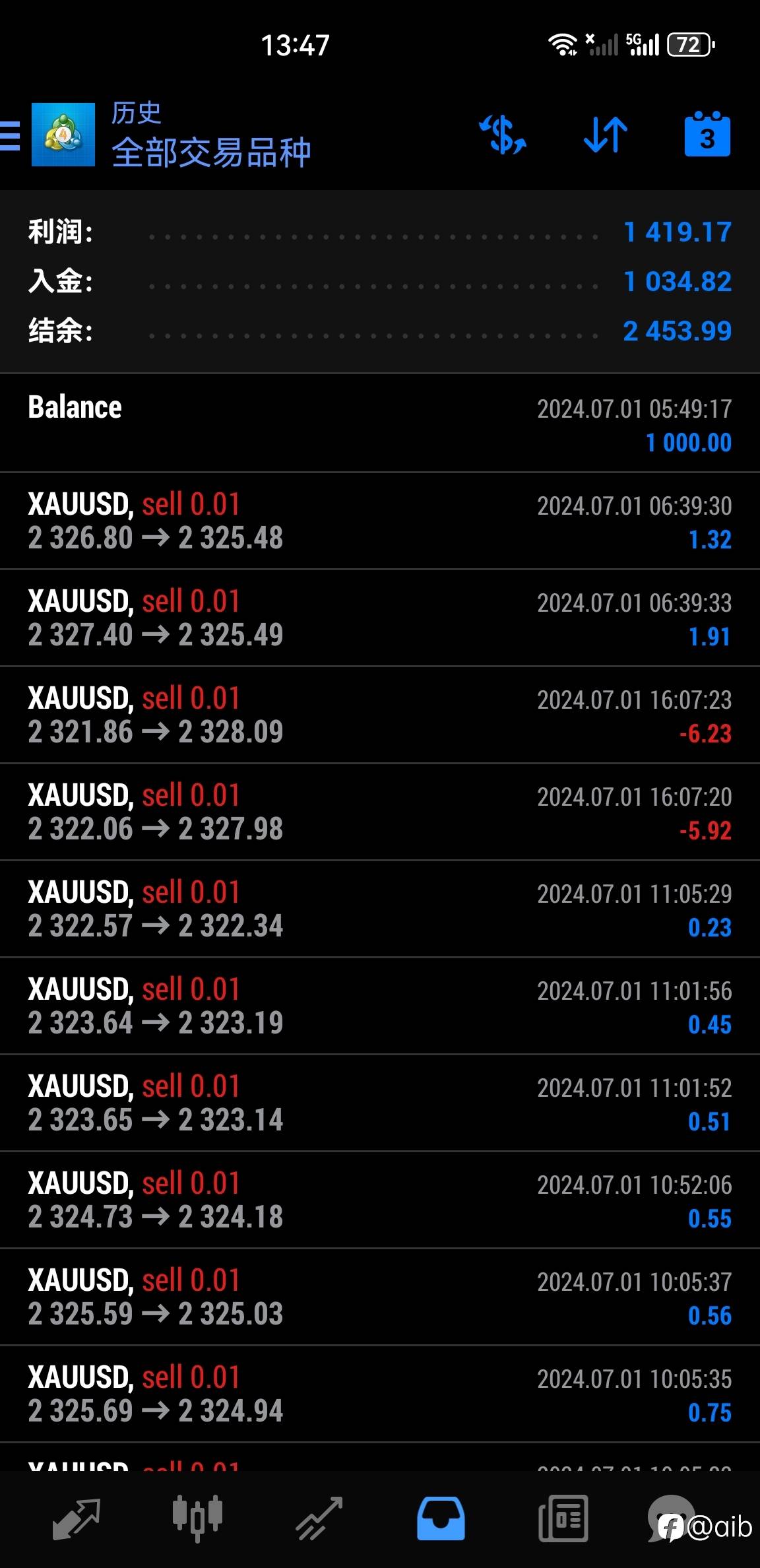
Task: Open the XAUUSD trade losing -5.92
Action: (x=380, y=812)
